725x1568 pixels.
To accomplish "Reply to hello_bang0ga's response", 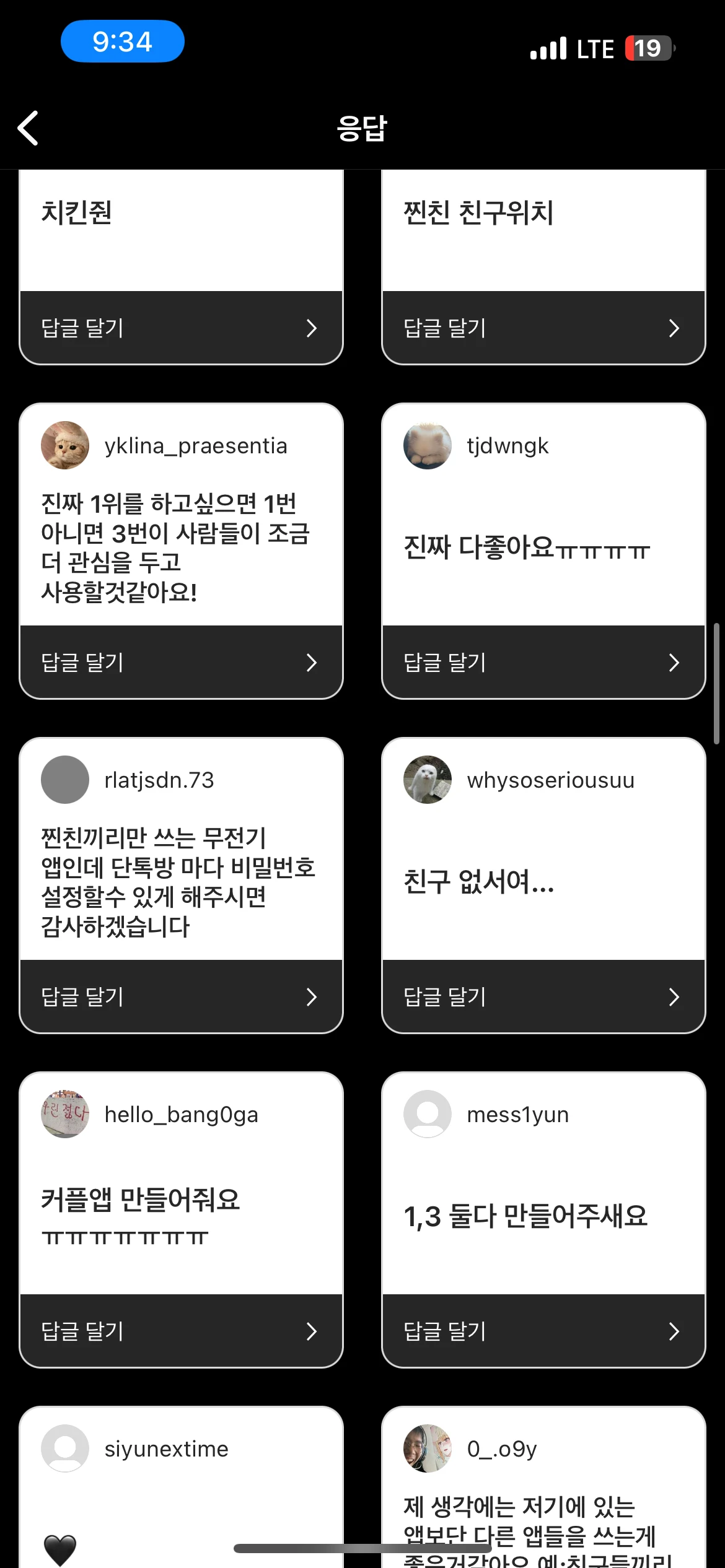I will (x=181, y=1331).
